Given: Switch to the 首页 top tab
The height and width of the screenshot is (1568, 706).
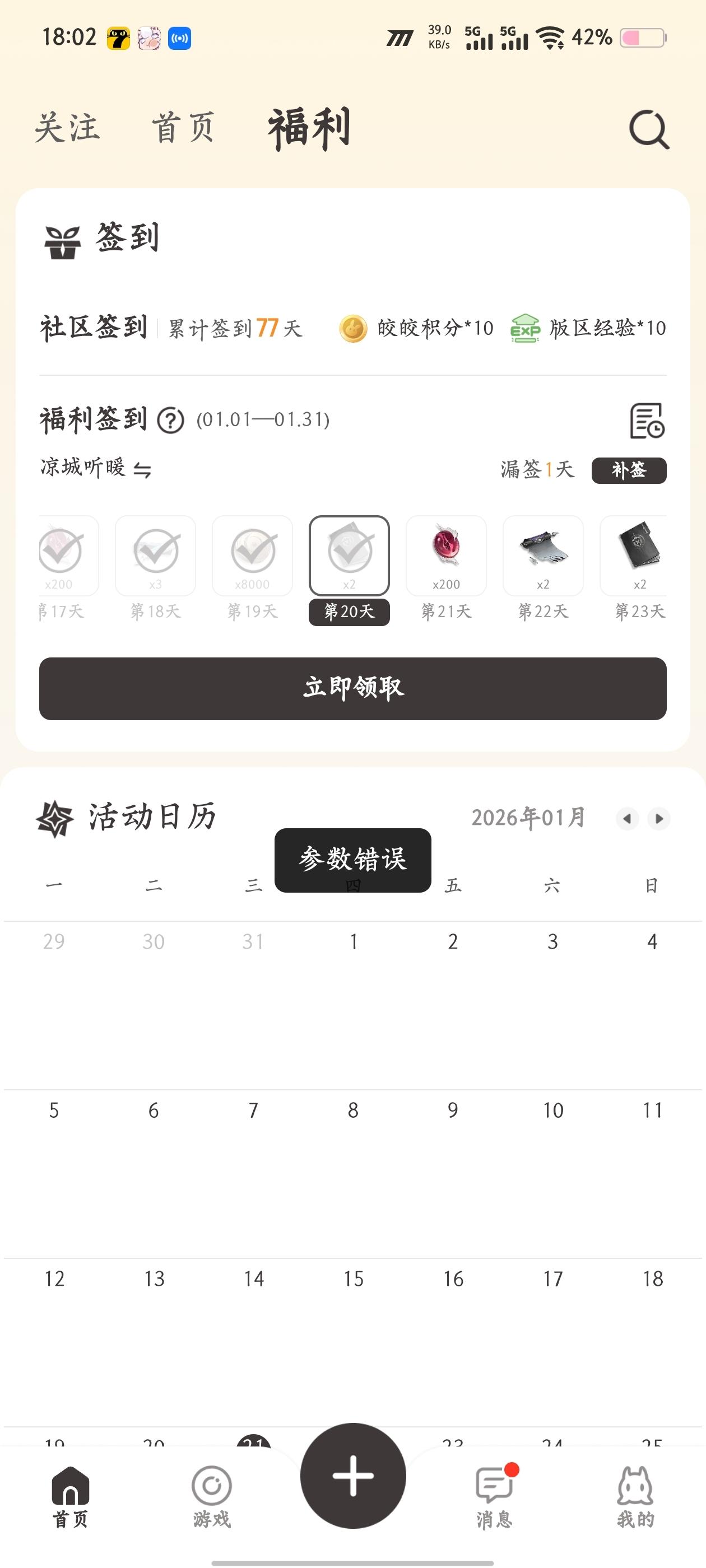Looking at the screenshot, I should coord(183,128).
